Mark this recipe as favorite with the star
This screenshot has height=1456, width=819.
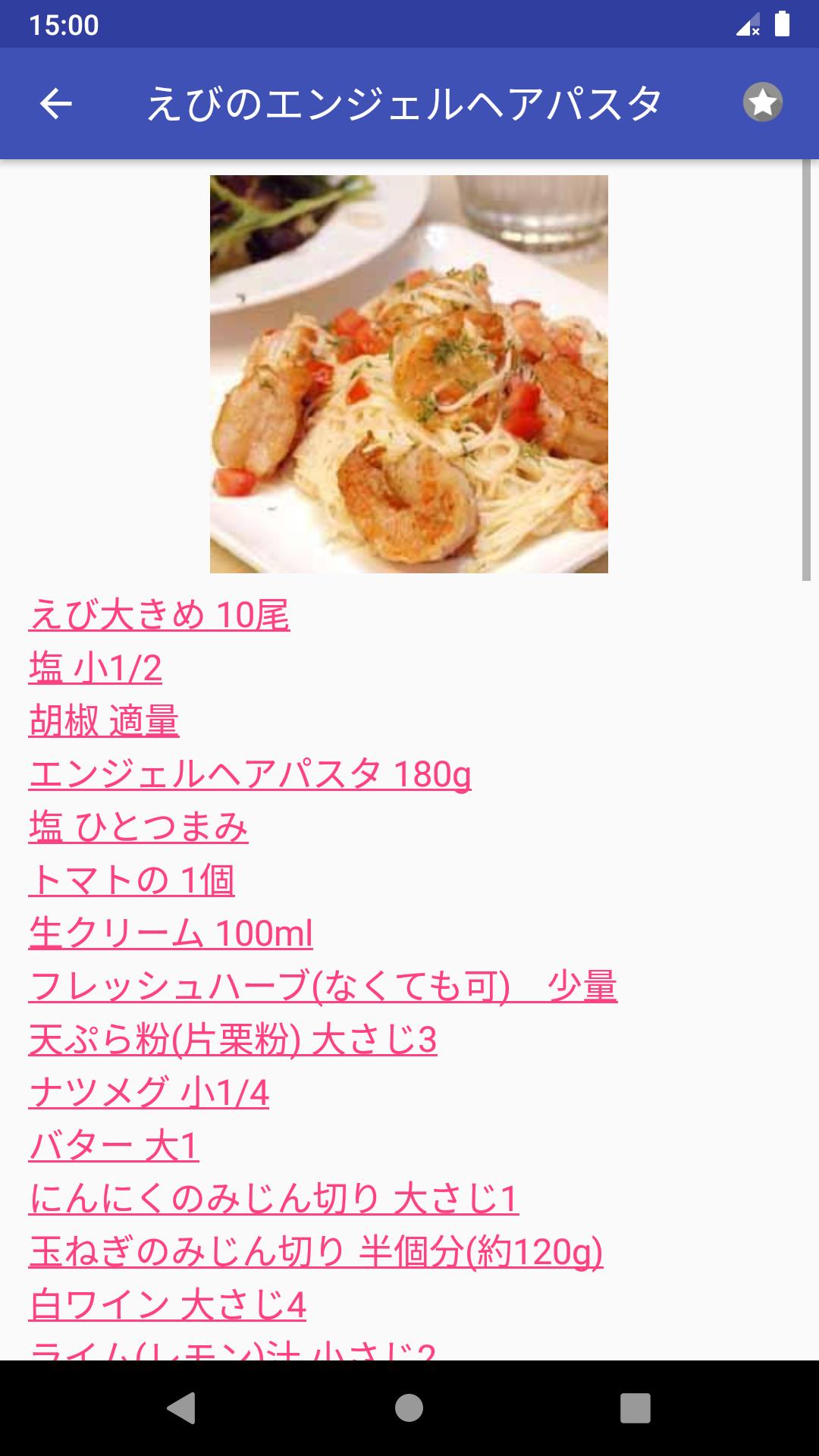tap(762, 102)
